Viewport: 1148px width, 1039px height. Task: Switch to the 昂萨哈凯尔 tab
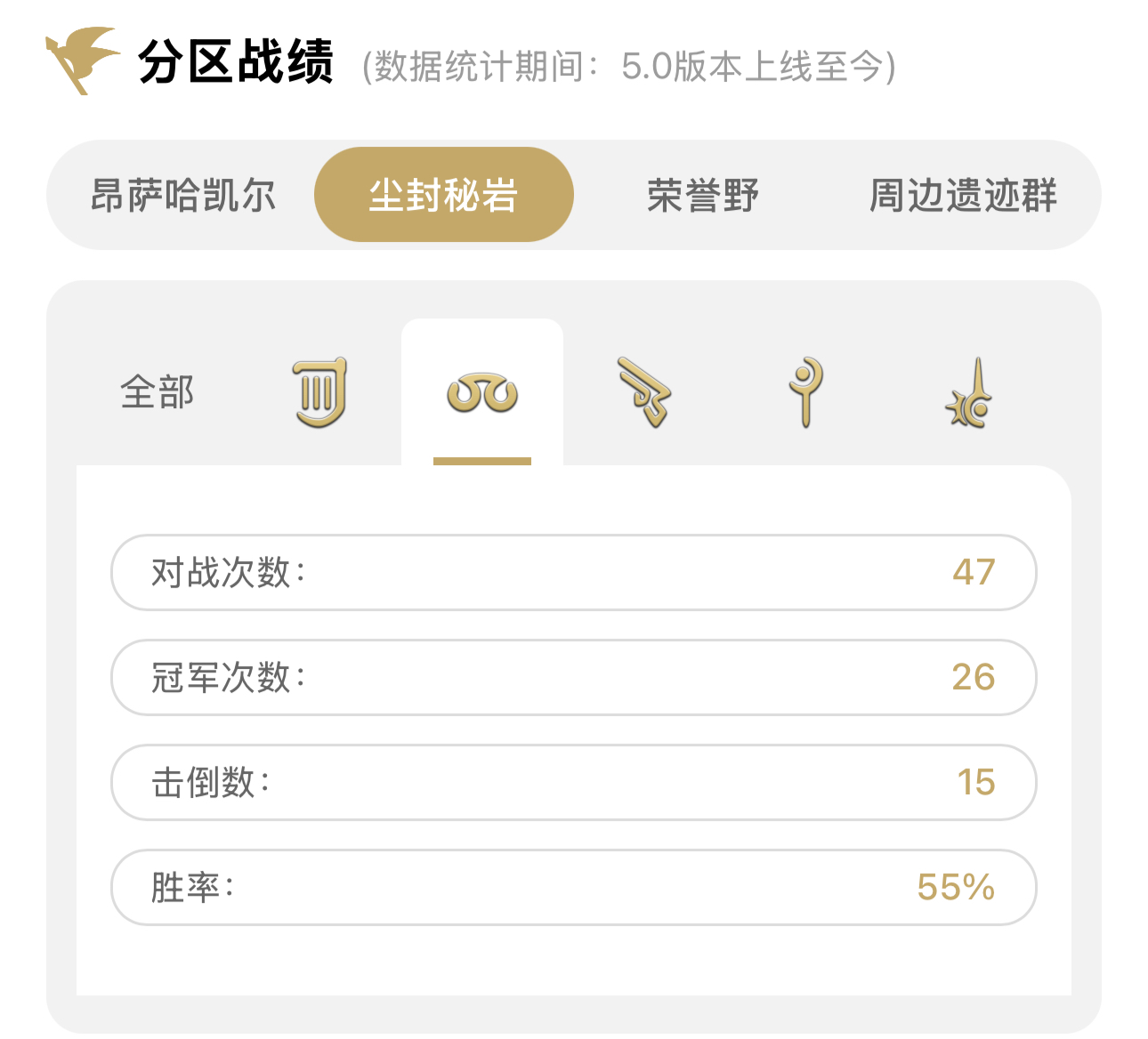[183, 195]
